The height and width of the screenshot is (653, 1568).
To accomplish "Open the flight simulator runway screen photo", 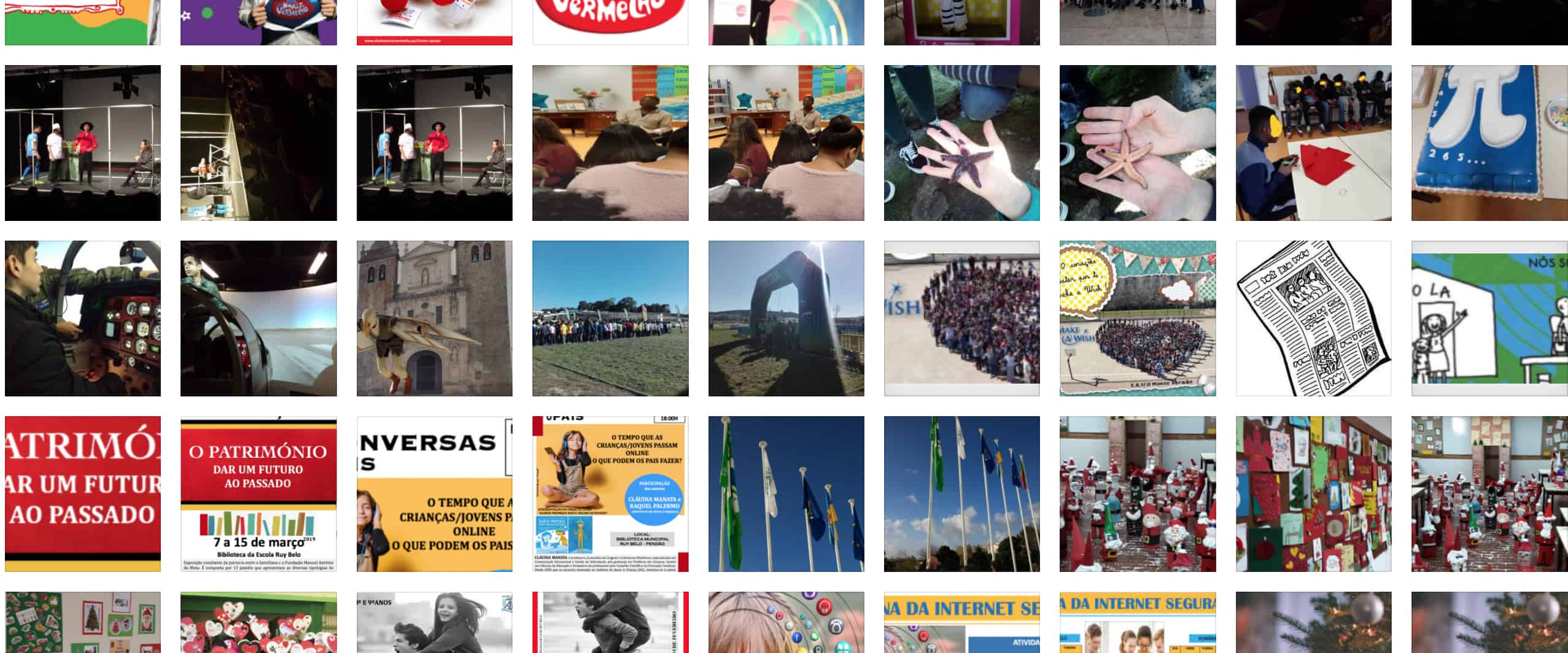I will pos(258,319).
